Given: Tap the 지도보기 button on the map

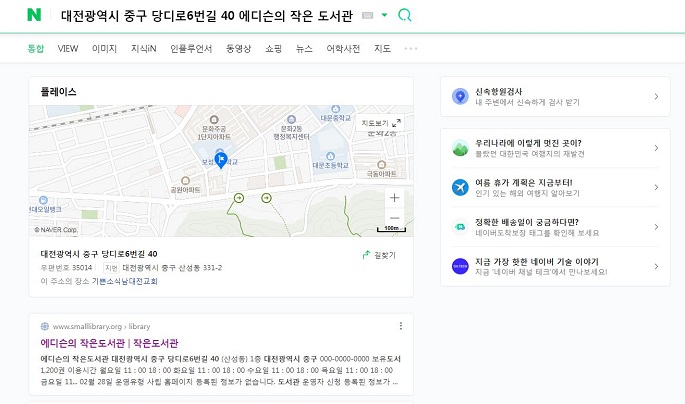Looking at the screenshot, I should [x=380, y=123].
